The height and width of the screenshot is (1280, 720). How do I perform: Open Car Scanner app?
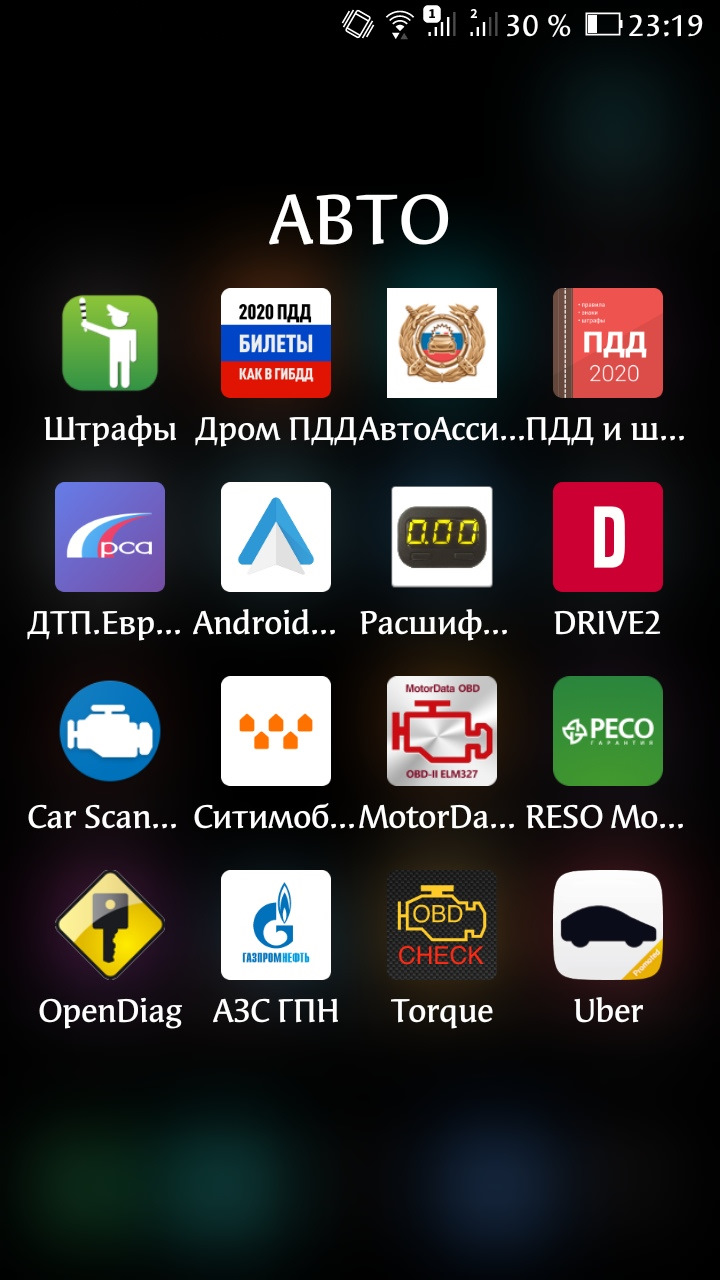coord(110,731)
